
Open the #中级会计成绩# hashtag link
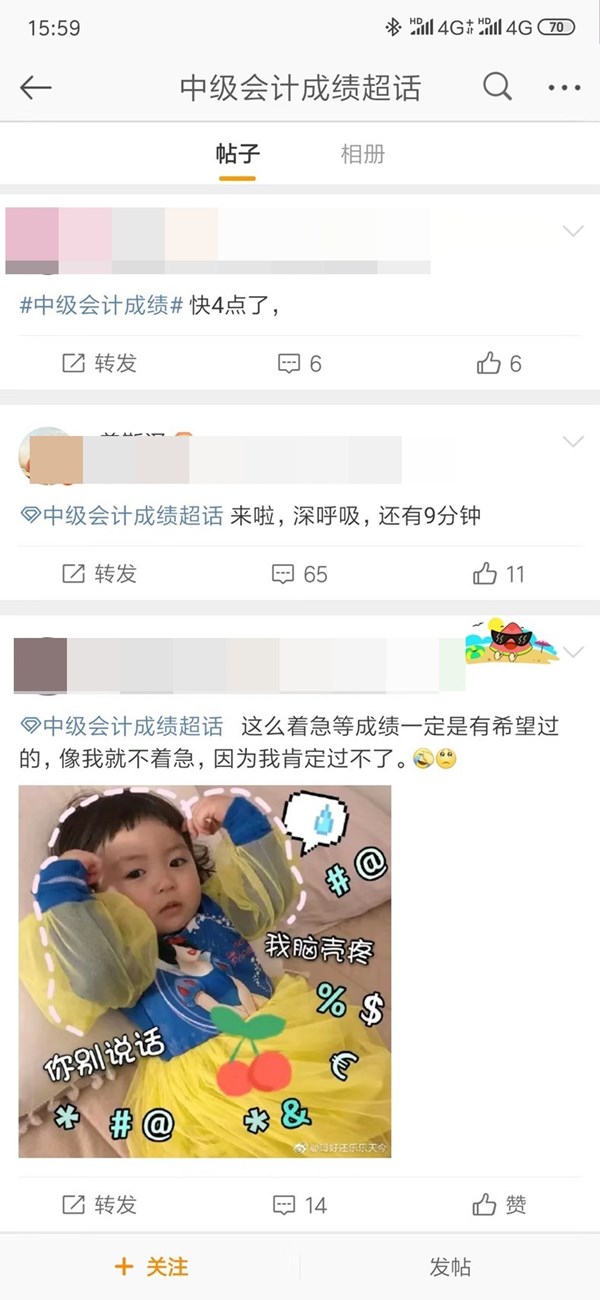tap(102, 306)
